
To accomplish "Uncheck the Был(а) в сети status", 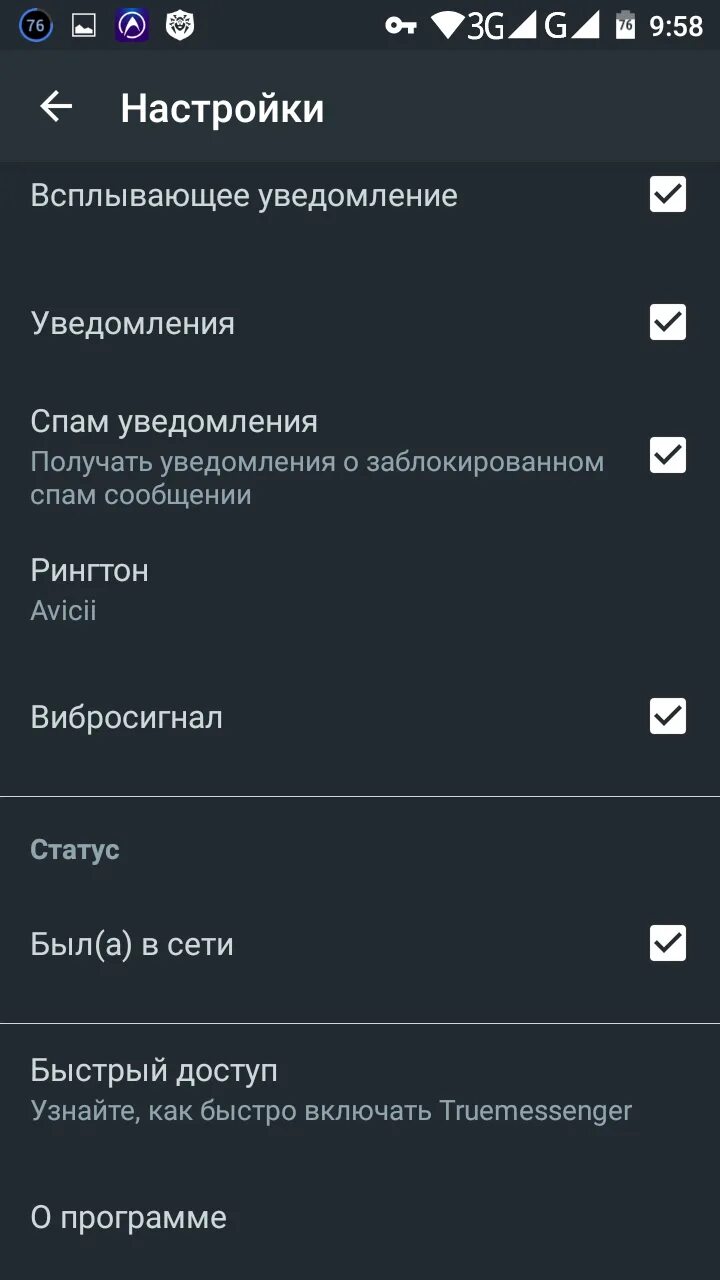I will 668,943.
